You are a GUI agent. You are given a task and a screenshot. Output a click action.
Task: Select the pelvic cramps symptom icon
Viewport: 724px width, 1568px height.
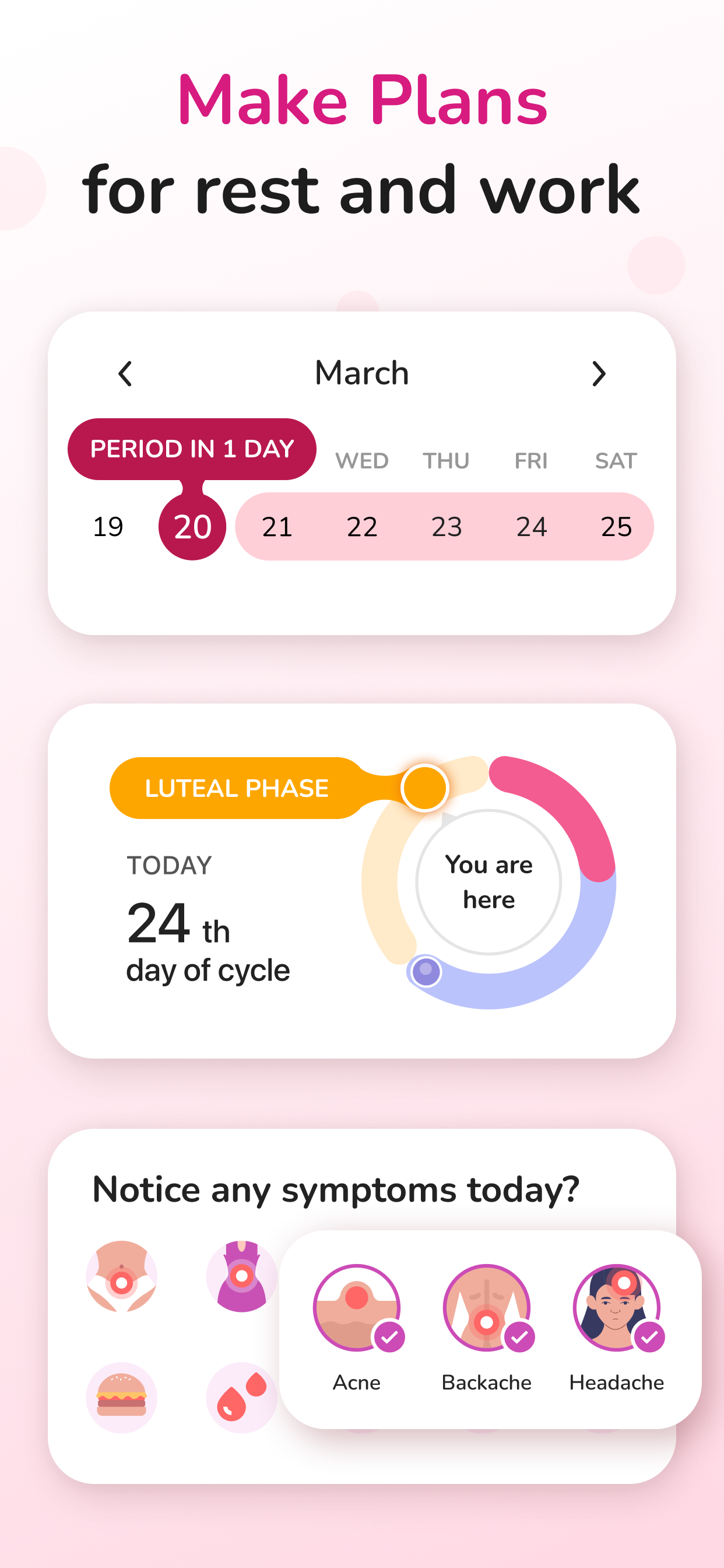(x=122, y=1278)
